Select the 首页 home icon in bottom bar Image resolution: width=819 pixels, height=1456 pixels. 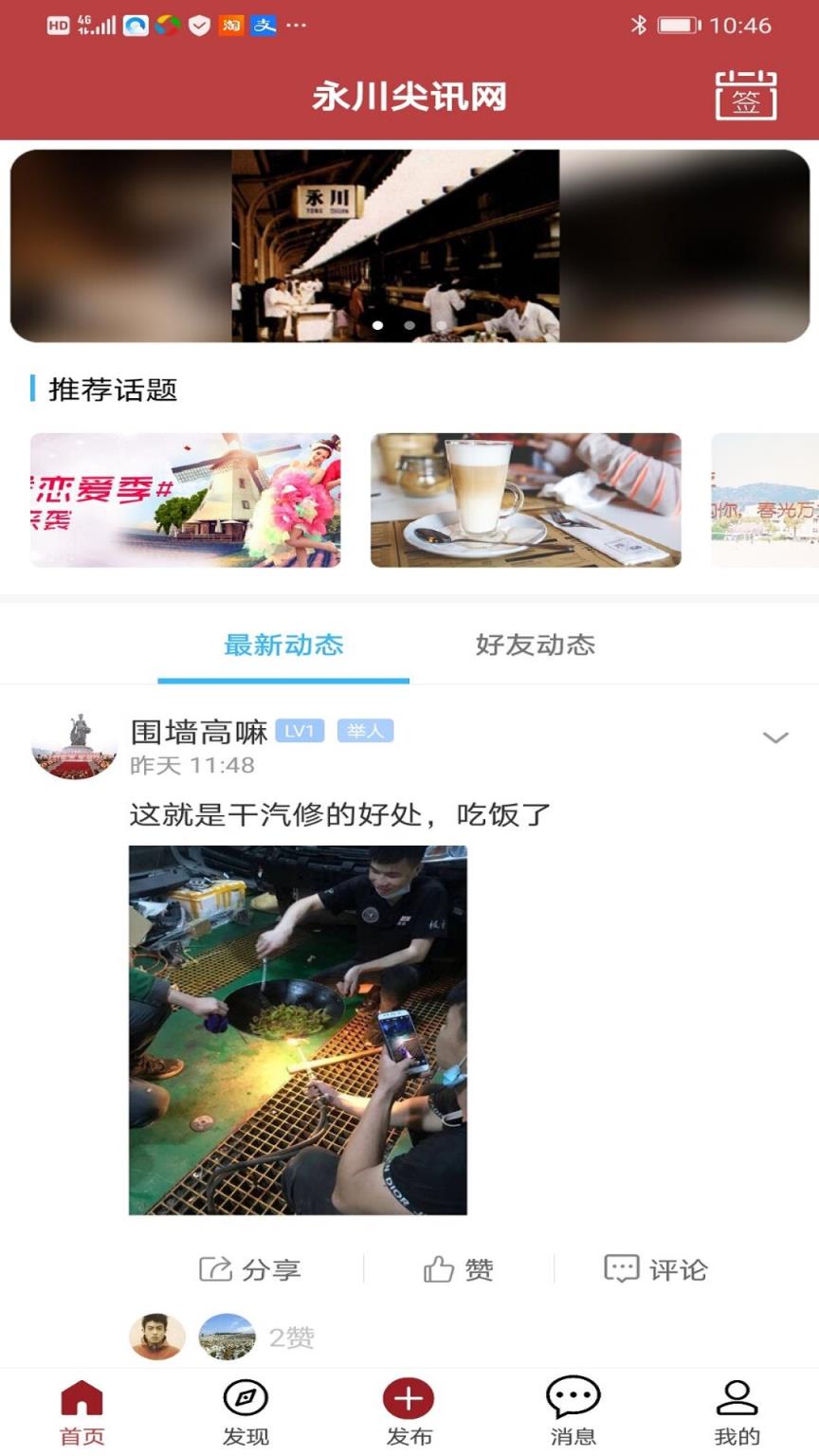click(x=82, y=1401)
